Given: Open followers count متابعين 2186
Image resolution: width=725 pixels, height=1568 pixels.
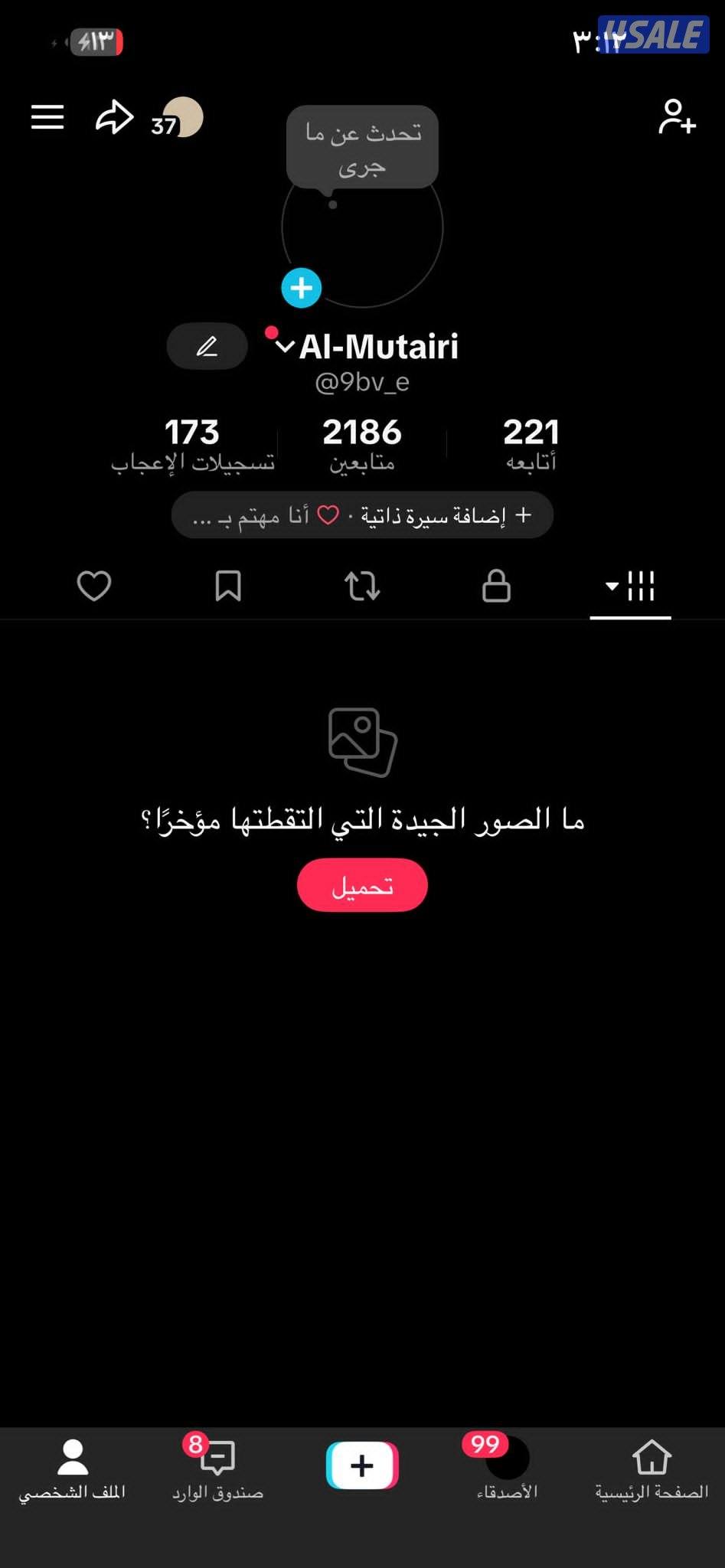Looking at the screenshot, I should point(362,443).
